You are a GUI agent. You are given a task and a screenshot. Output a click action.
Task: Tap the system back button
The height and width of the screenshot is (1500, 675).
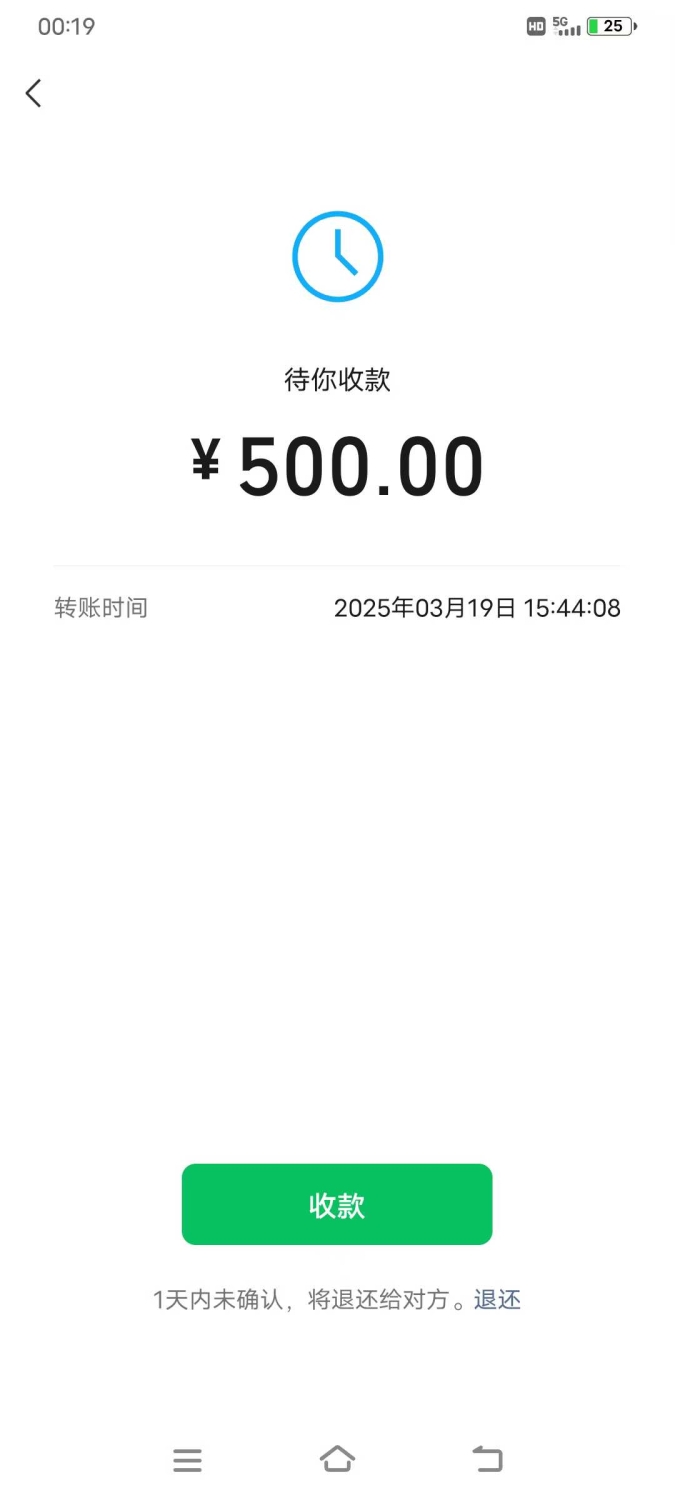[487, 1459]
